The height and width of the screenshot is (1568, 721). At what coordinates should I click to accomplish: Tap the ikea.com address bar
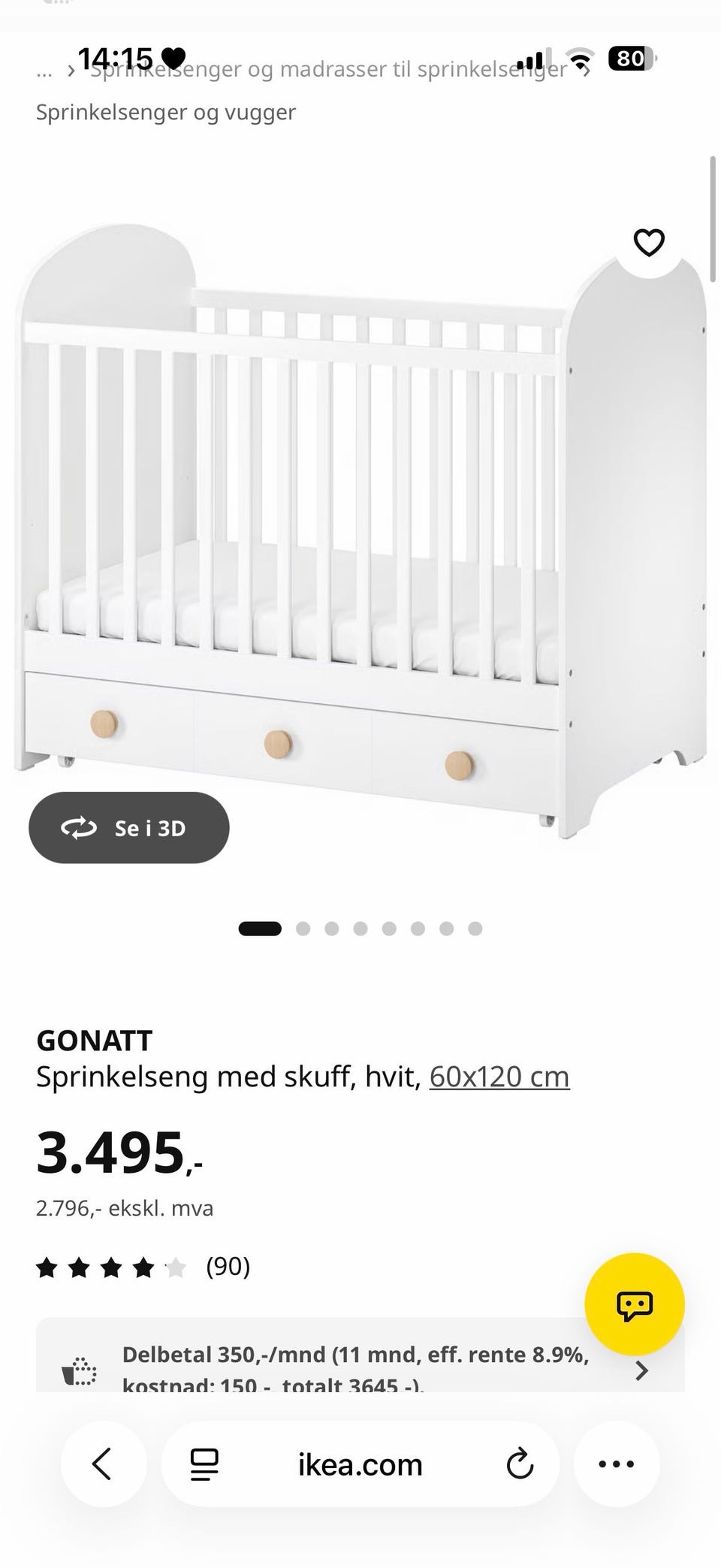click(360, 1464)
